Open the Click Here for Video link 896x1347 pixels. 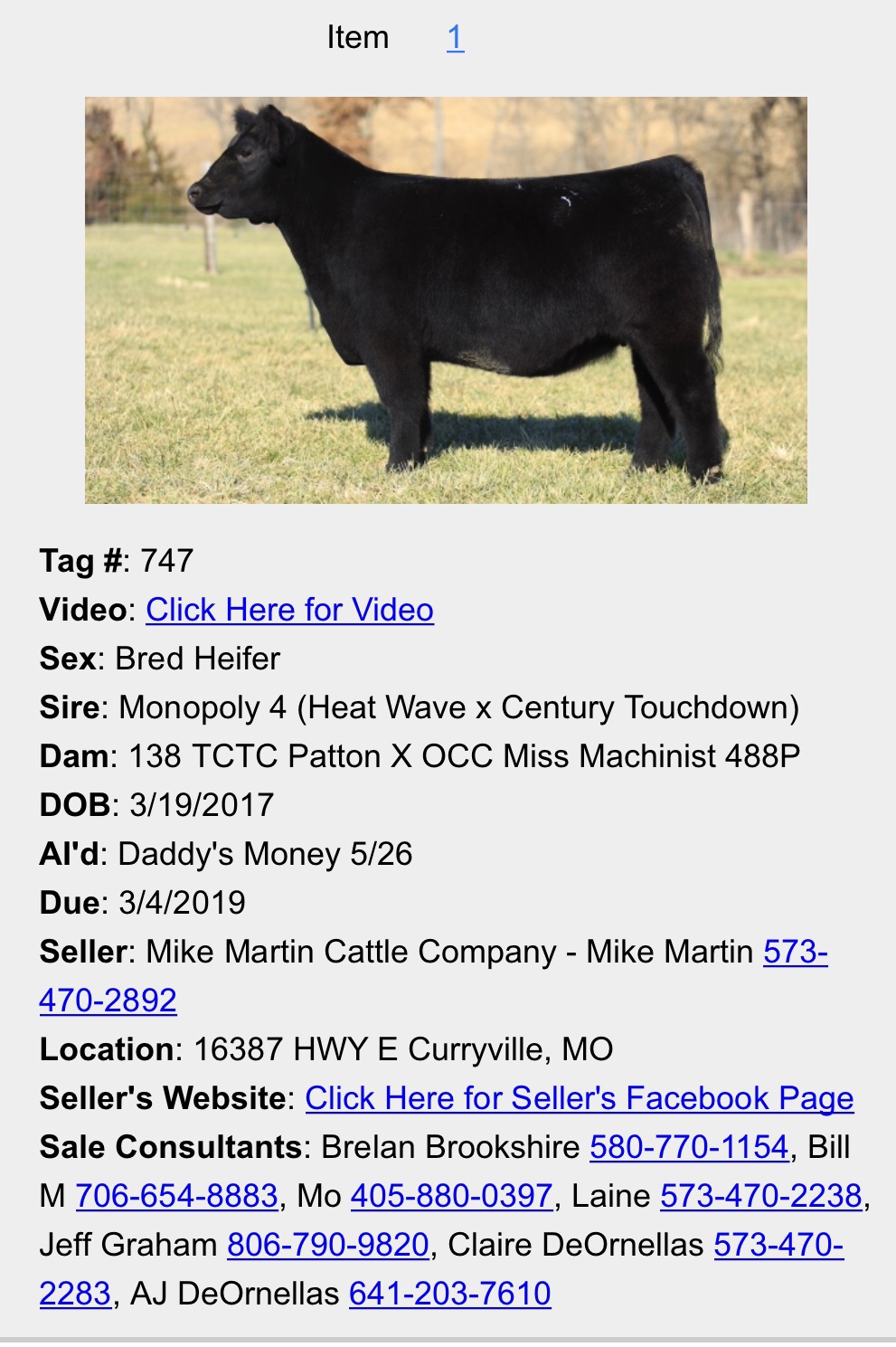tap(289, 611)
